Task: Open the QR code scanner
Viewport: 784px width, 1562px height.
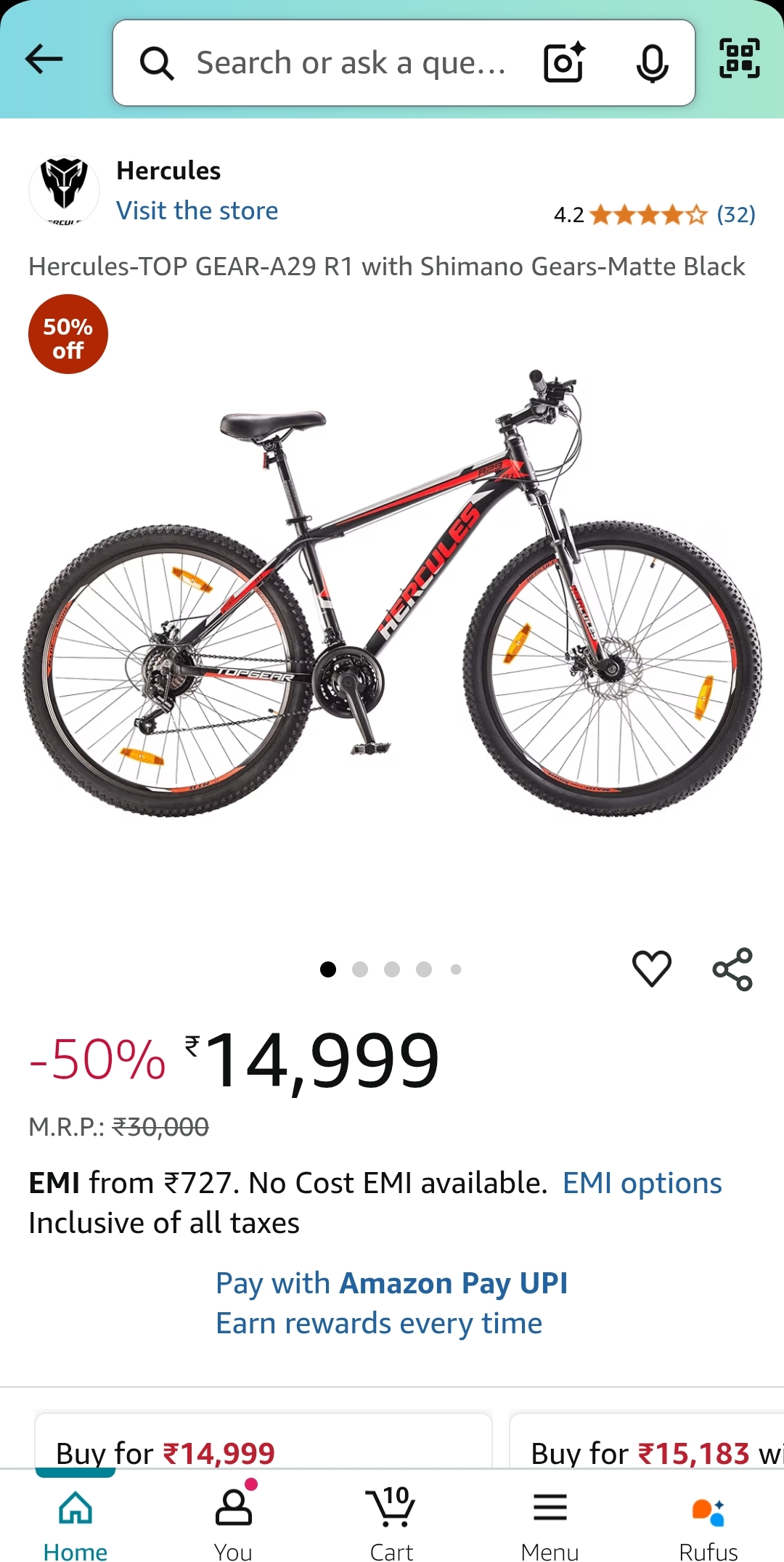Action: (x=740, y=58)
